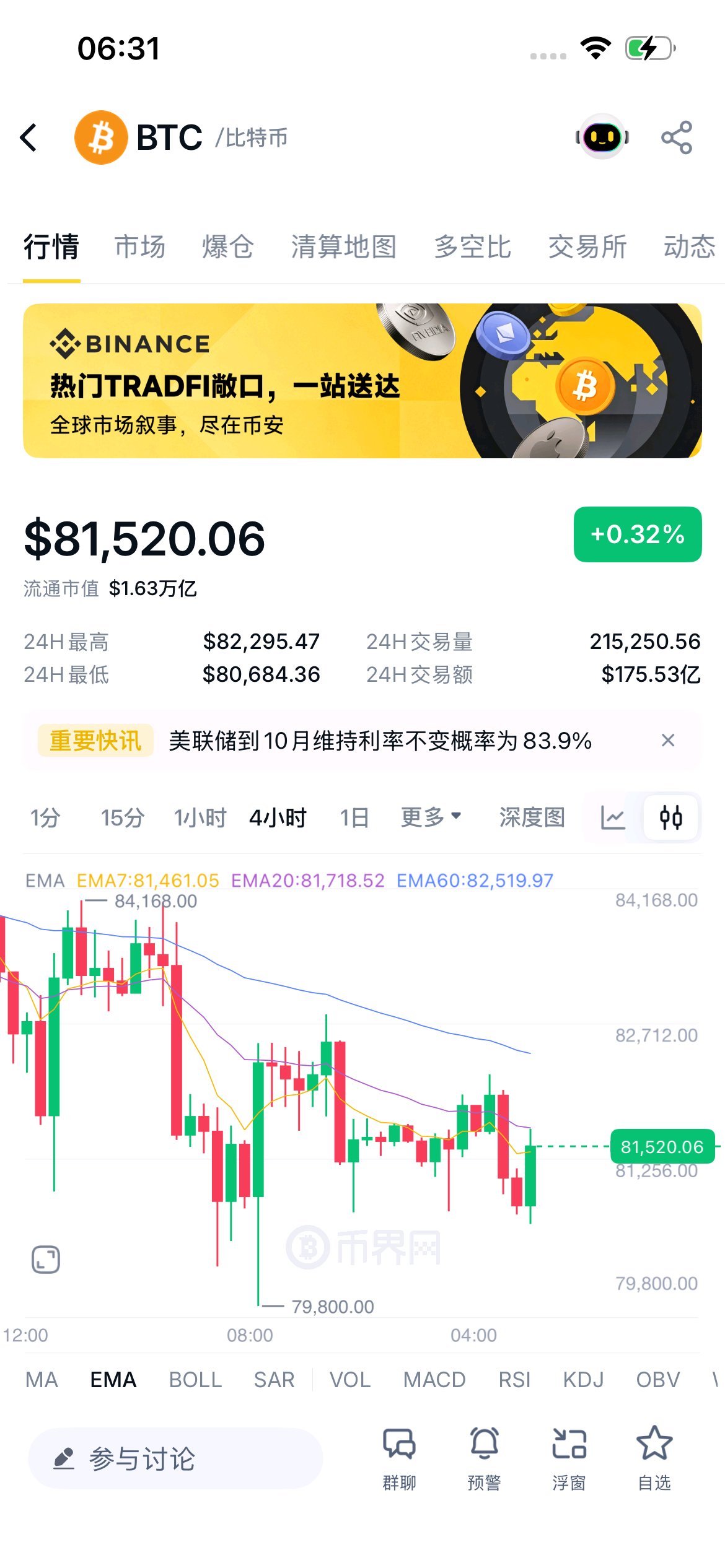
Task: Select the 清算地图 tab
Action: (x=344, y=246)
